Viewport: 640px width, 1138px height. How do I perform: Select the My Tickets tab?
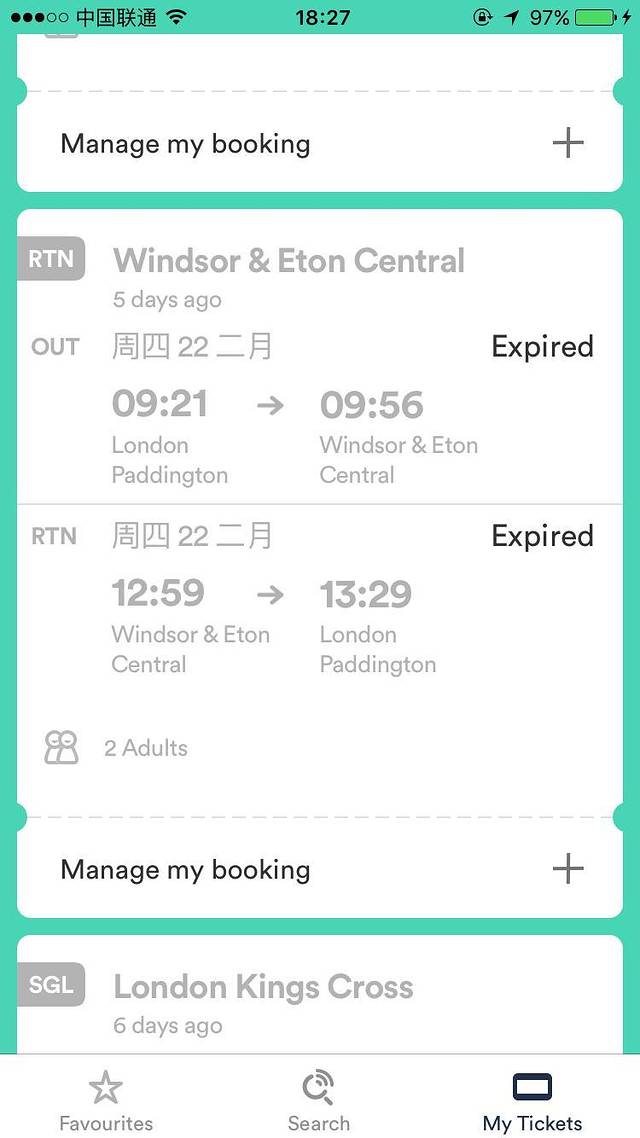coord(532,1099)
